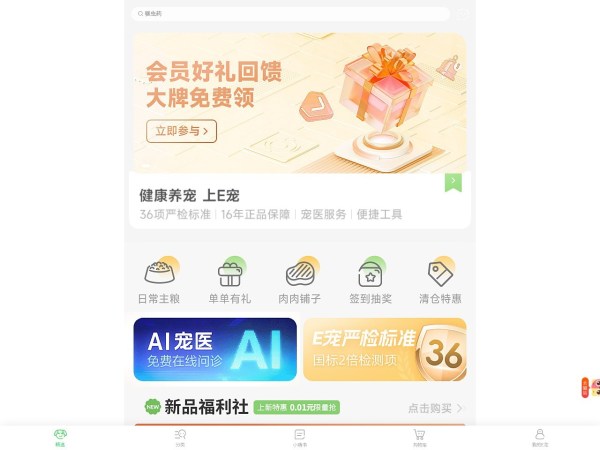
Task: Open 签到抽奖 check-in lottery
Action: (x=370, y=281)
